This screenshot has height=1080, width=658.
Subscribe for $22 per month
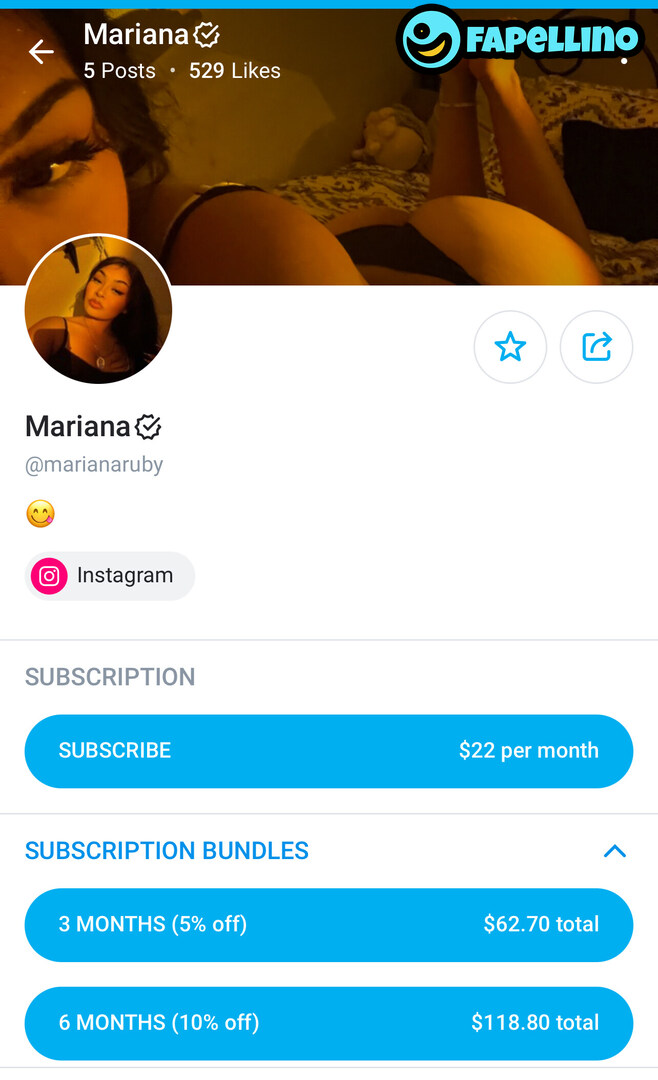click(328, 751)
